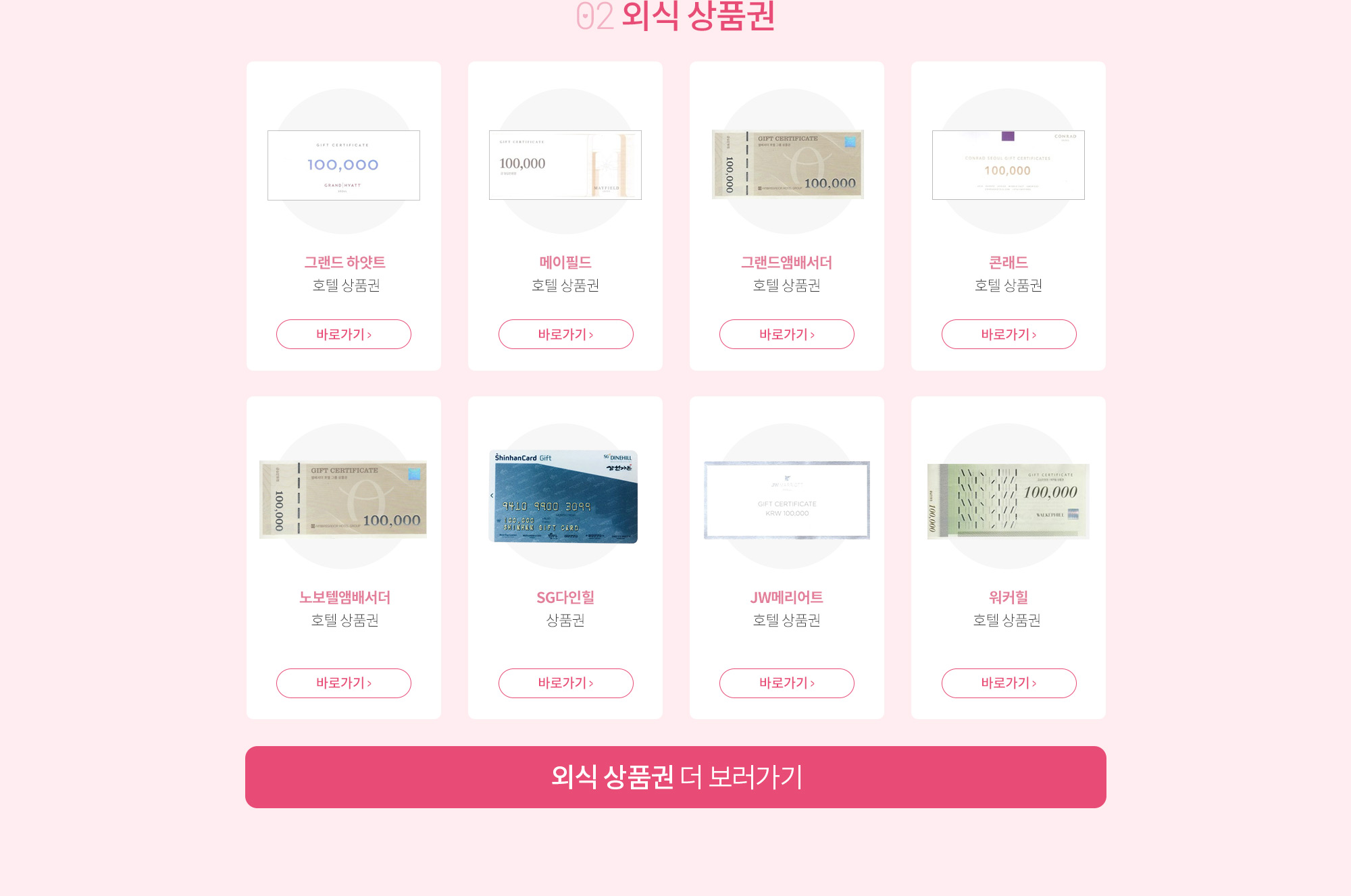The image size is (1351, 896).
Task: Select 바로가기 under 그랜드앰배서더 호텔 상품권
Action: [786, 334]
